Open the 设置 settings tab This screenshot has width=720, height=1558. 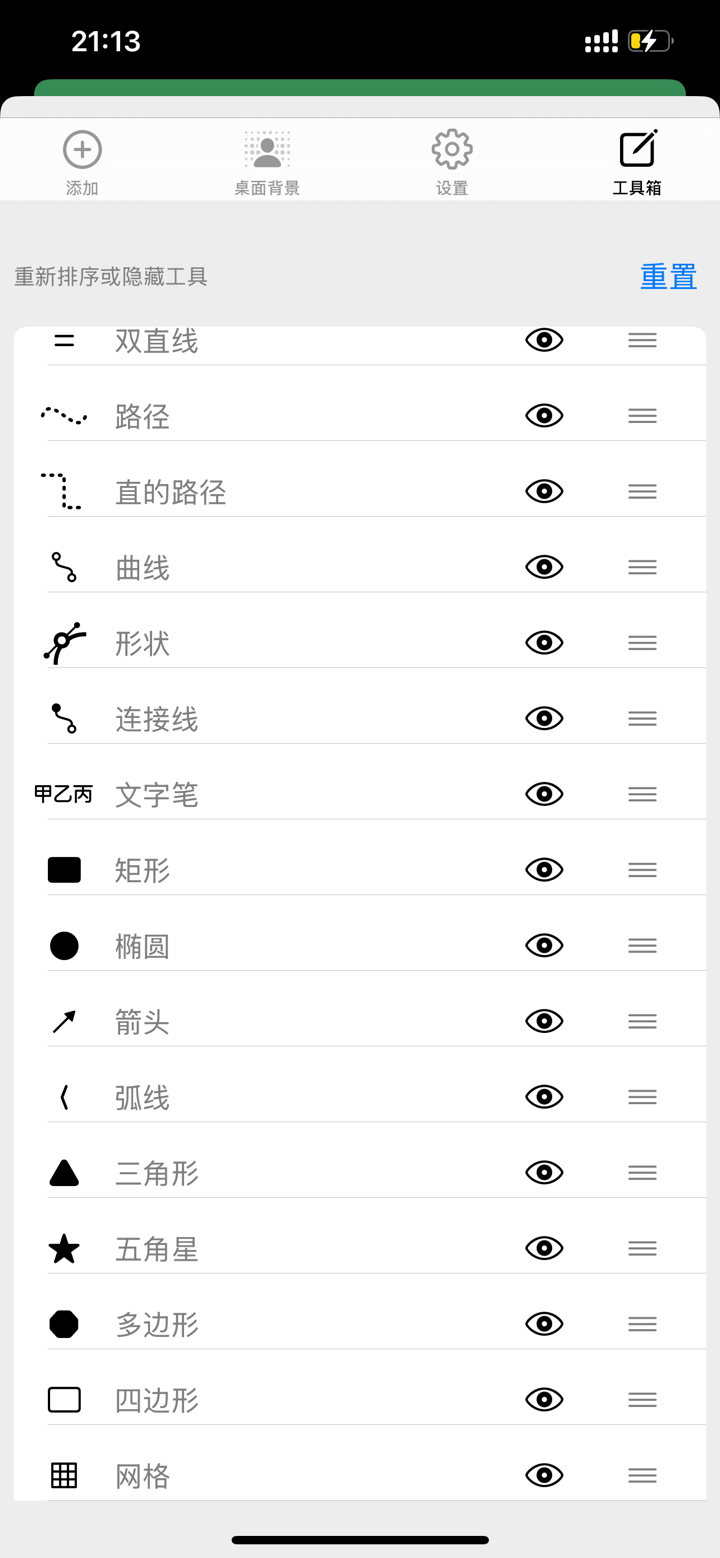click(451, 160)
